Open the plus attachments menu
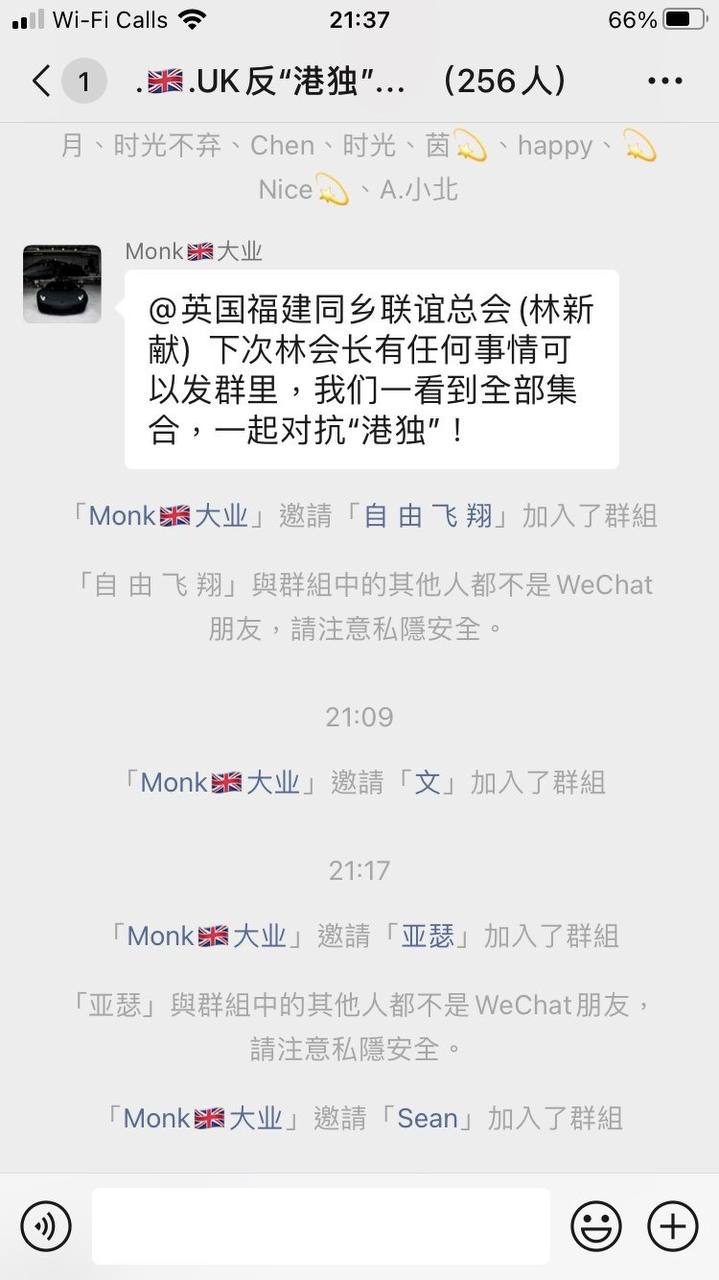The height and width of the screenshot is (1280, 719). (672, 1226)
